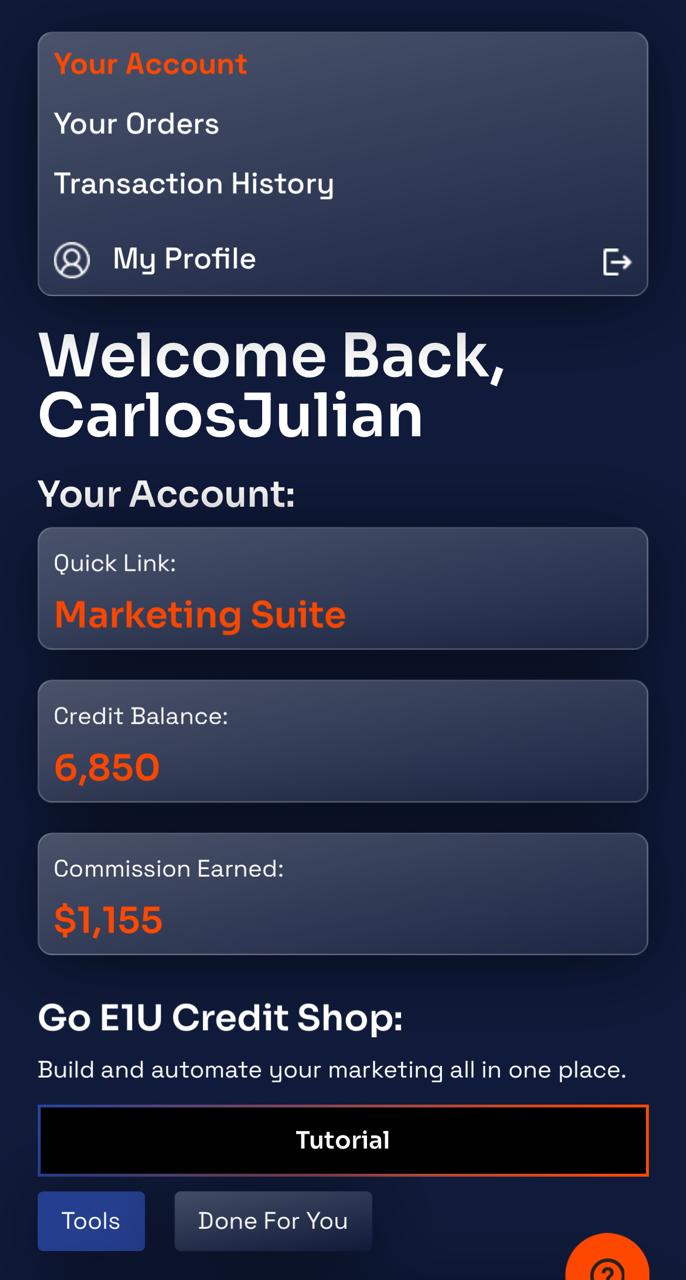
Task: Select the Tools tab
Action: click(x=91, y=1221)
